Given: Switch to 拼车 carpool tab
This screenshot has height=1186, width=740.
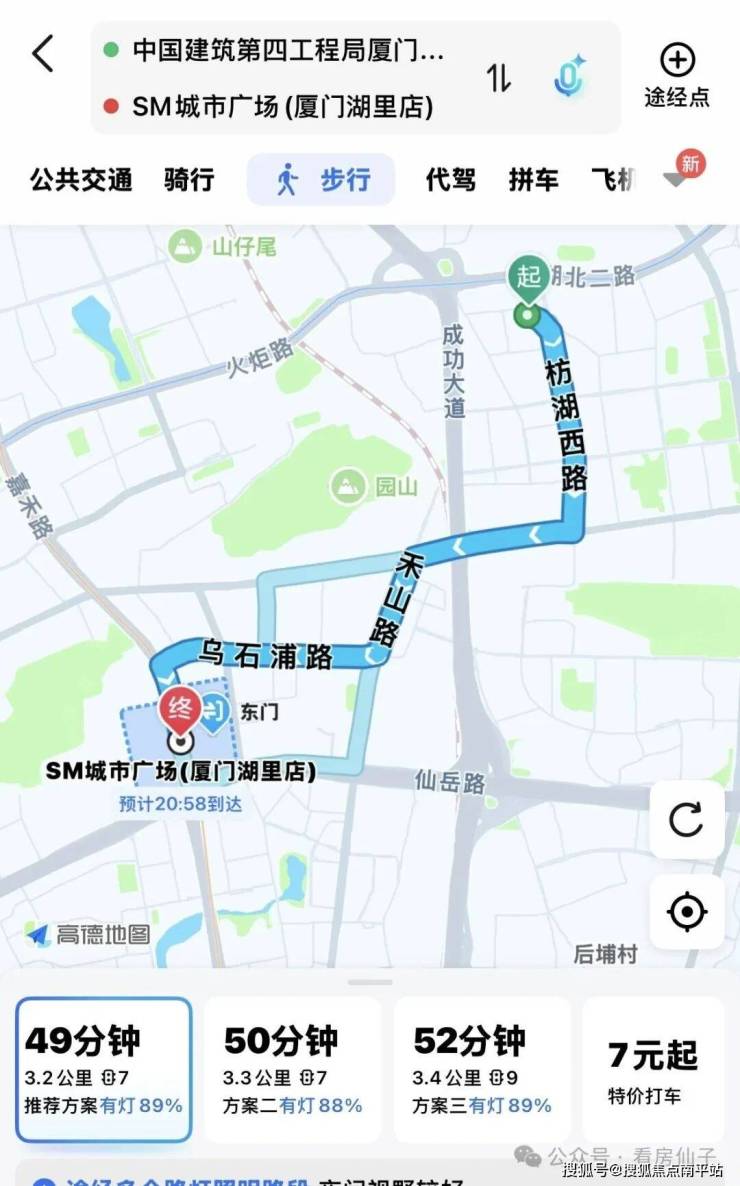Looking at the screenshot, I should [x=533, y=181].
